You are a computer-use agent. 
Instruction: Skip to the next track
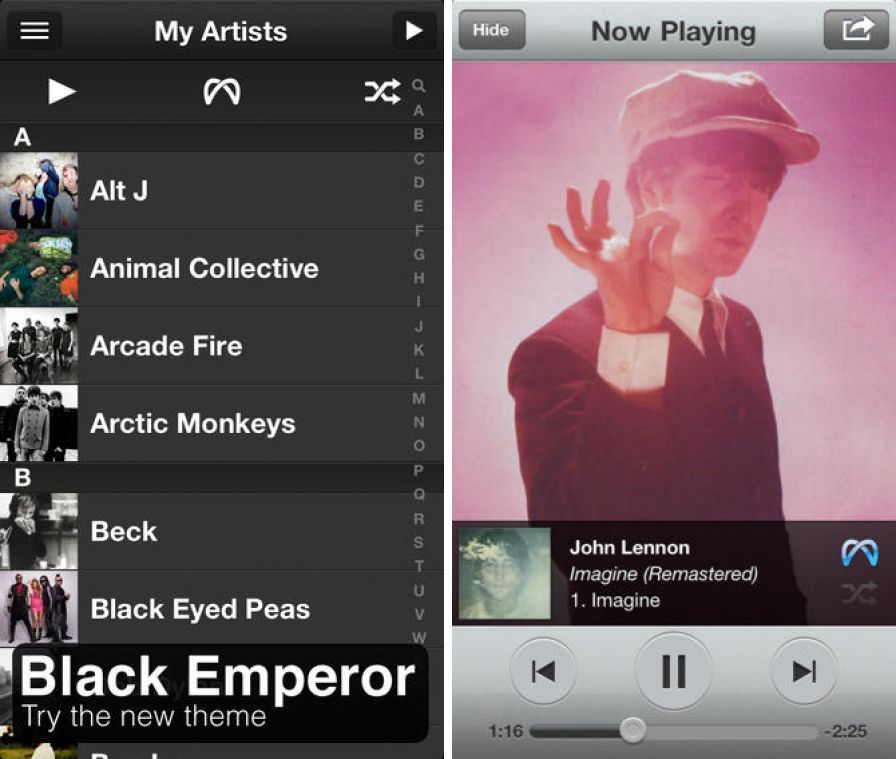(x=804, y=672)
